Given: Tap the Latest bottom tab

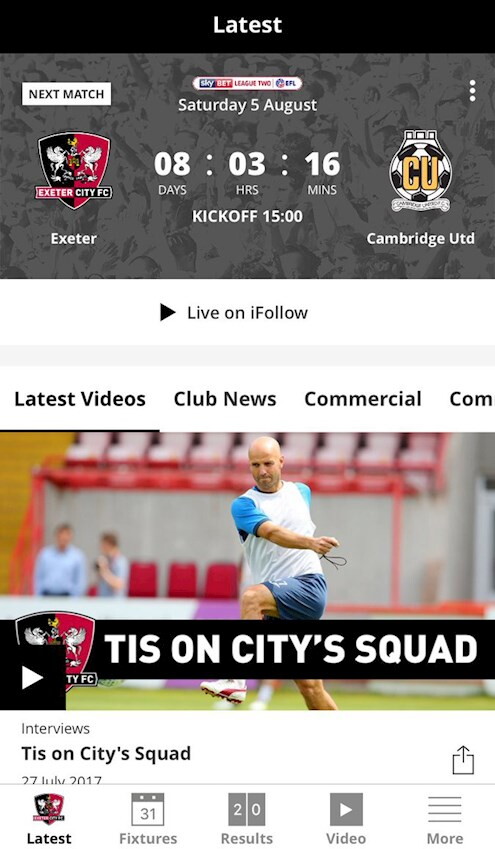Looking at the screenshot, I should coord(49,818).
